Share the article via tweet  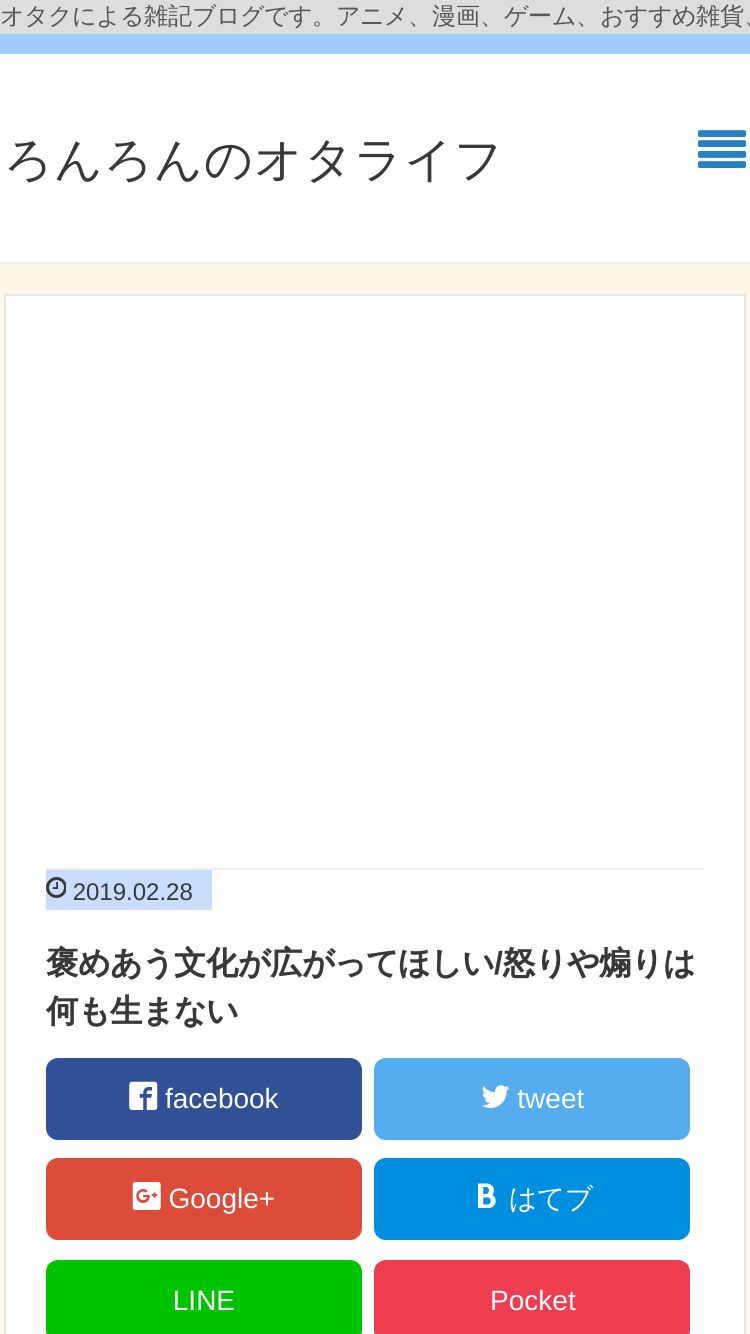coord(532,1099)
